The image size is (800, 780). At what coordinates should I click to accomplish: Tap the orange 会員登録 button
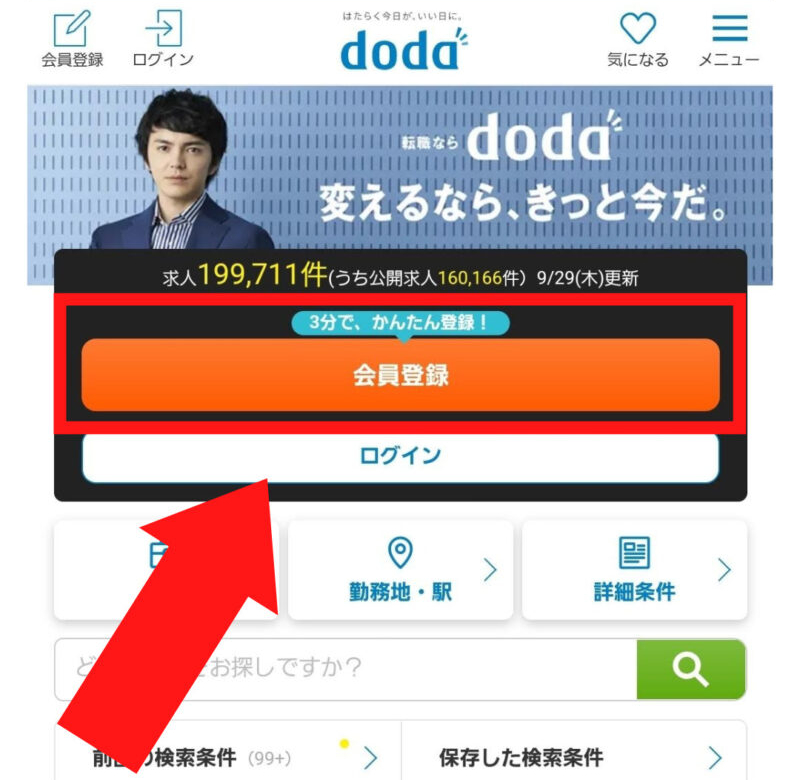click(x=400, y=375)
